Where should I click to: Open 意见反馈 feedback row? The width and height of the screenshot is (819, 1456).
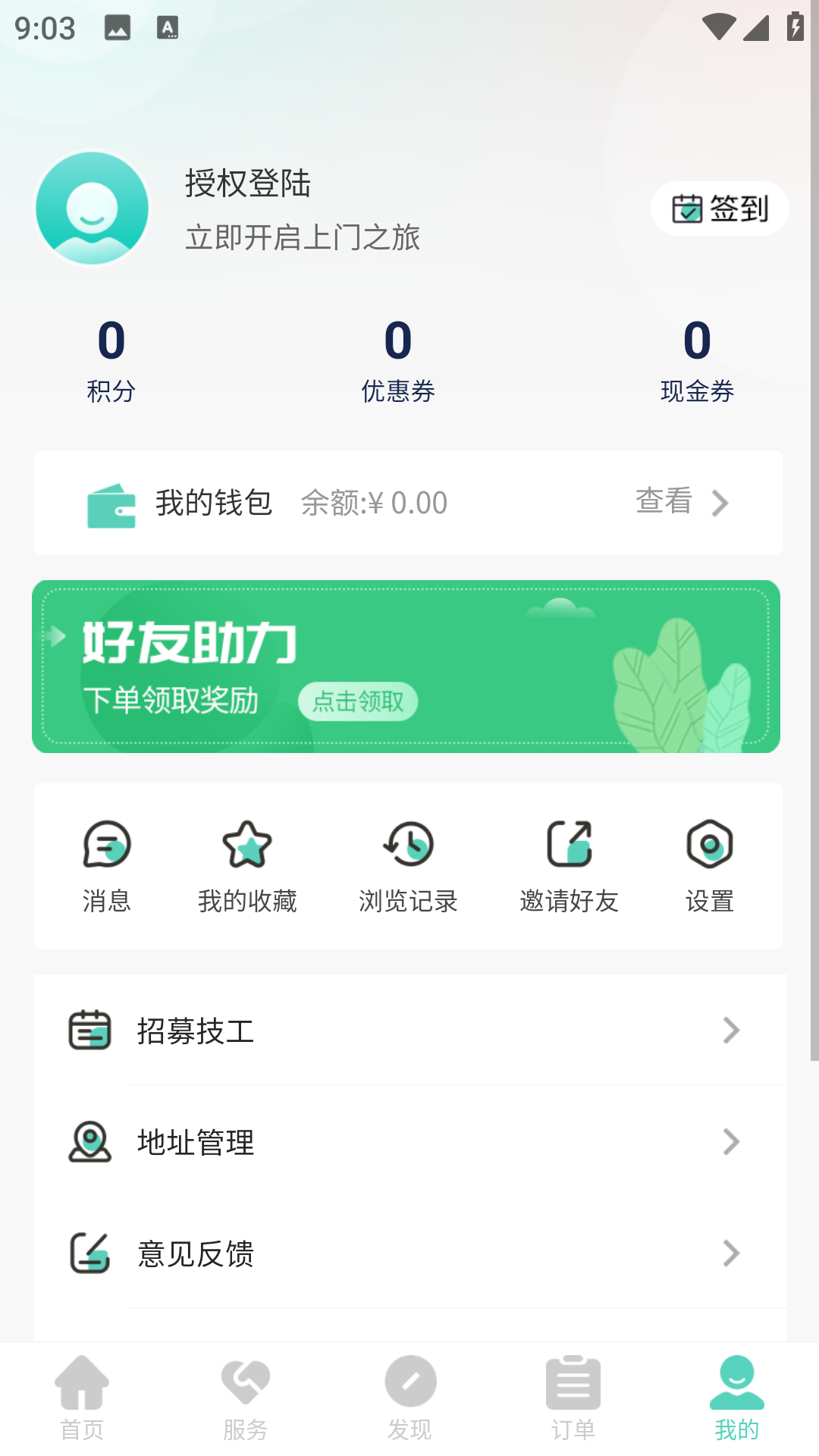pyautogui.click(x=409, y=1254)
